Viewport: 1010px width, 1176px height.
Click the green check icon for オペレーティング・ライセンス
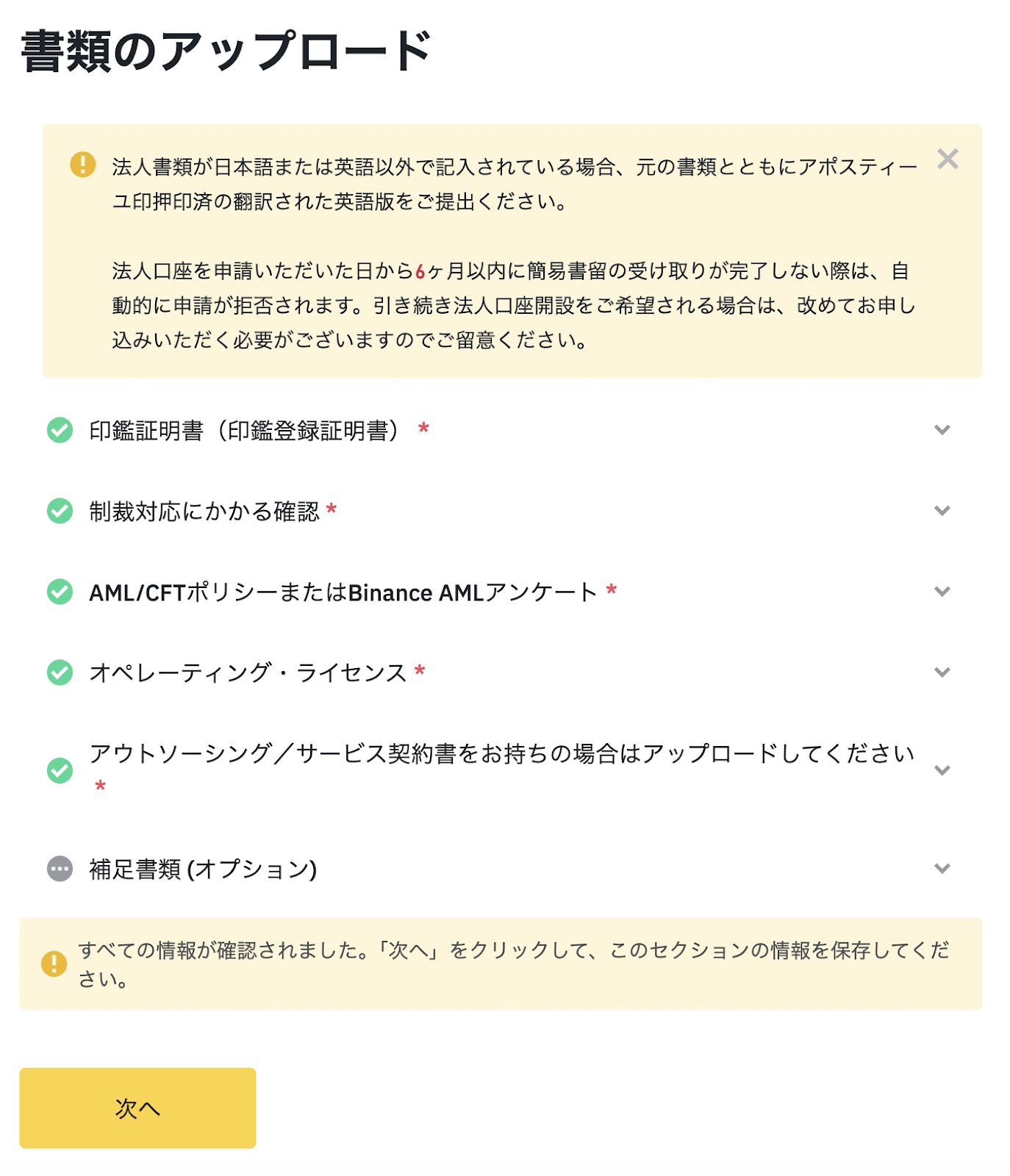(61, 673)
